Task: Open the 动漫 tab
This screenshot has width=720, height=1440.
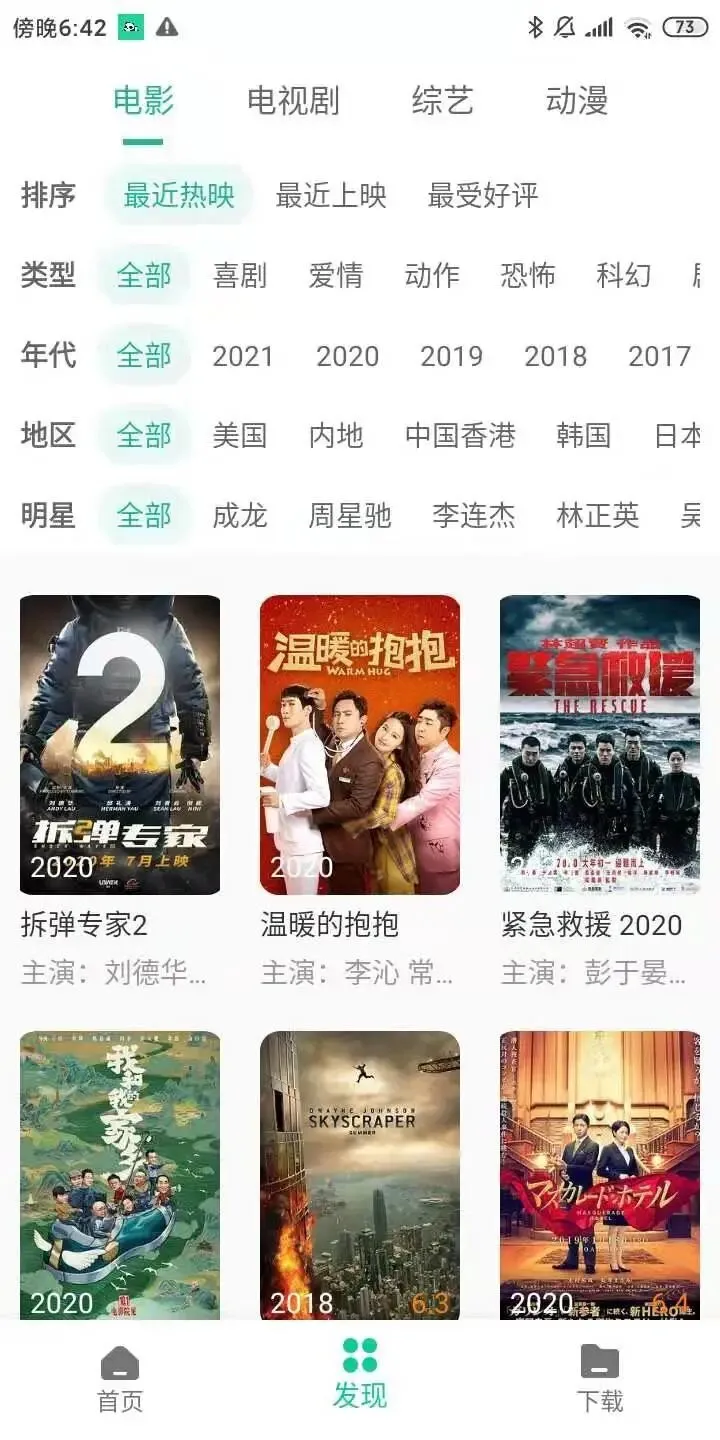Action: click(577, 101)
